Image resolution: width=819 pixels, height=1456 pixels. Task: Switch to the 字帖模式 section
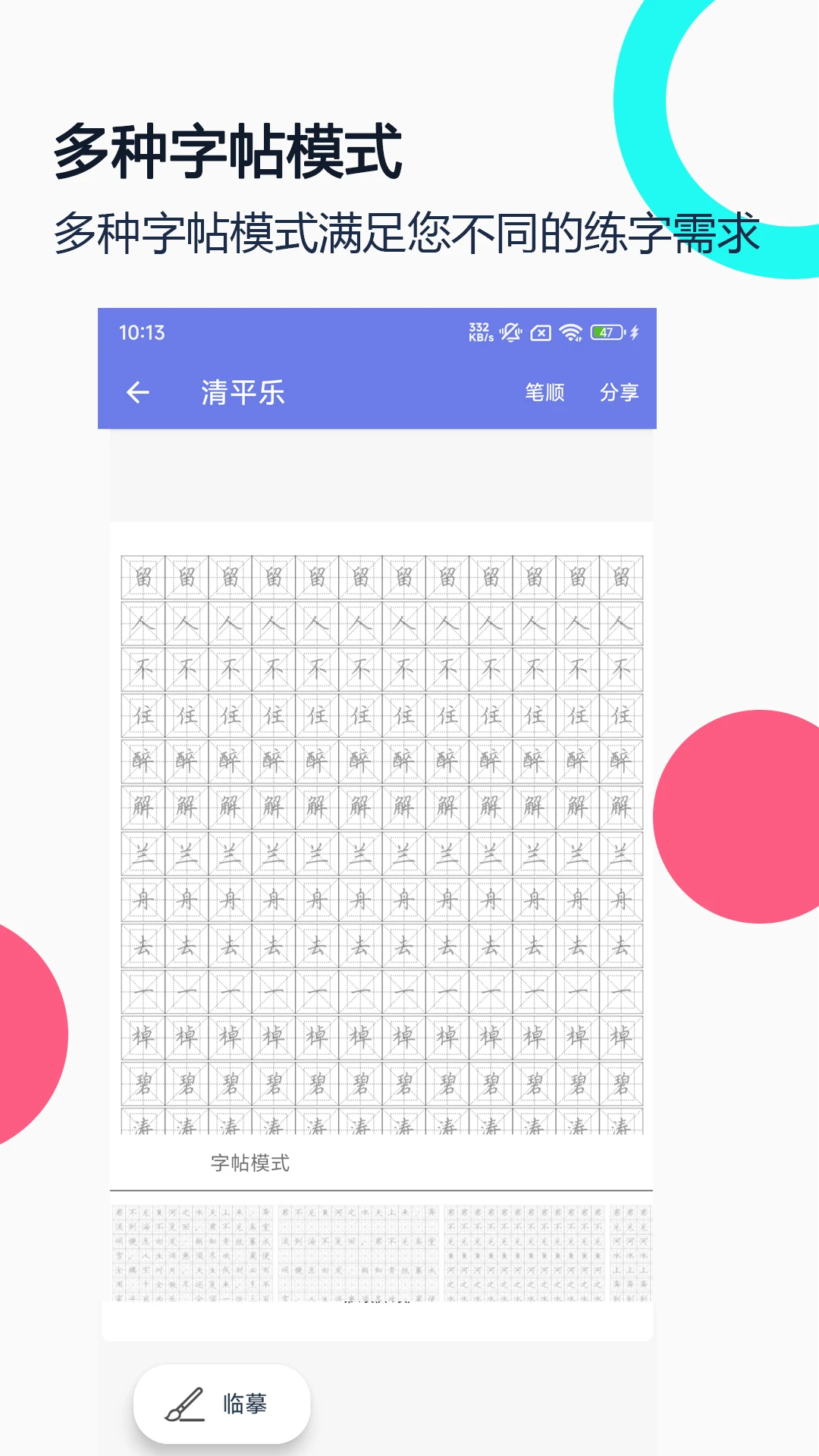[x=251, y=1162]
